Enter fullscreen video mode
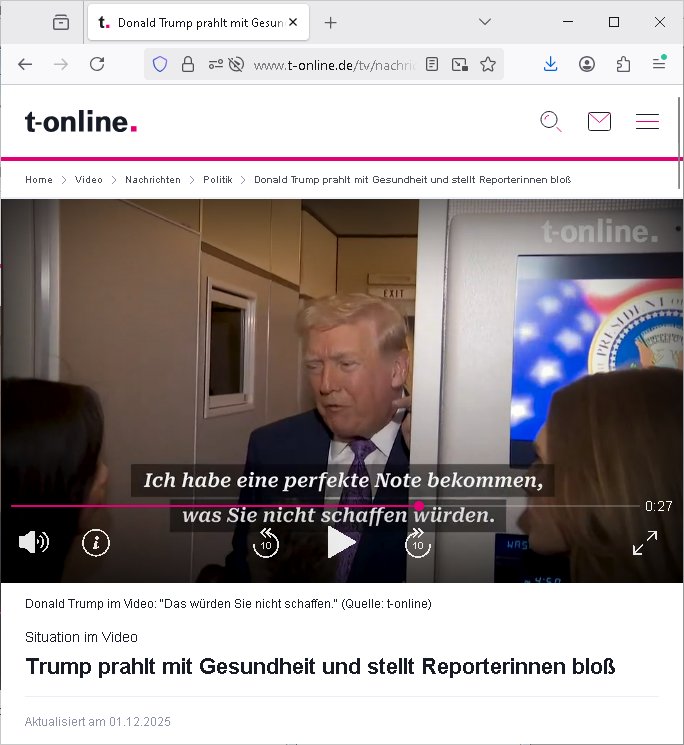The height and width of the screenshot is (745, 684). point(645,543)
